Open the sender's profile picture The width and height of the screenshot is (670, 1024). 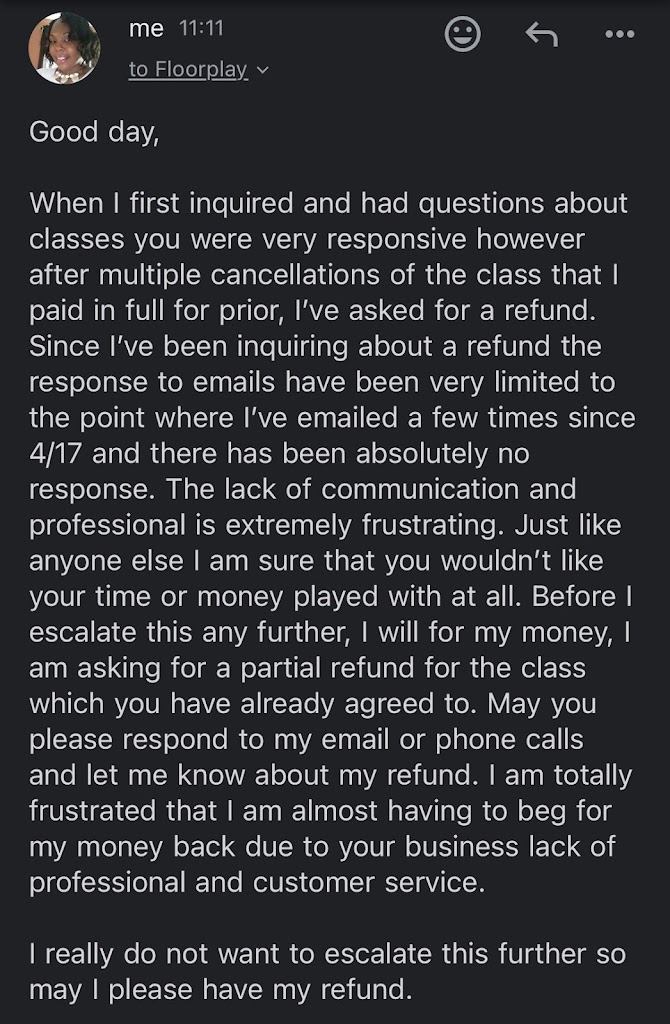(64, 49)
